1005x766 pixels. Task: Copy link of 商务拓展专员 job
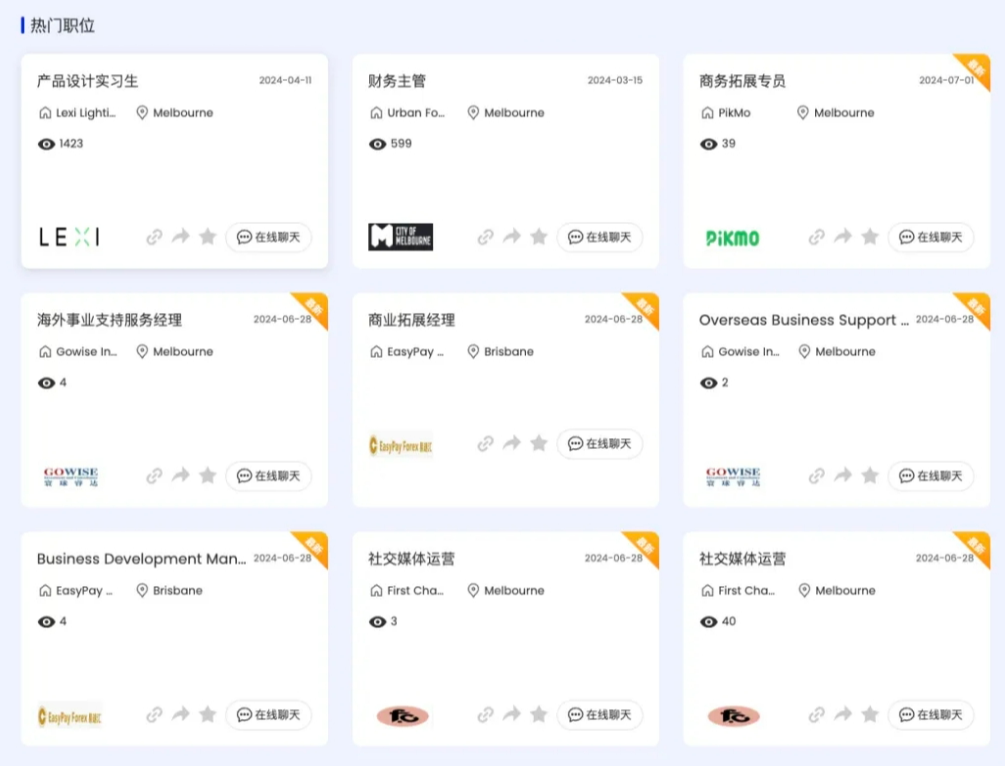pyautogui.click(x=817, y=237)
